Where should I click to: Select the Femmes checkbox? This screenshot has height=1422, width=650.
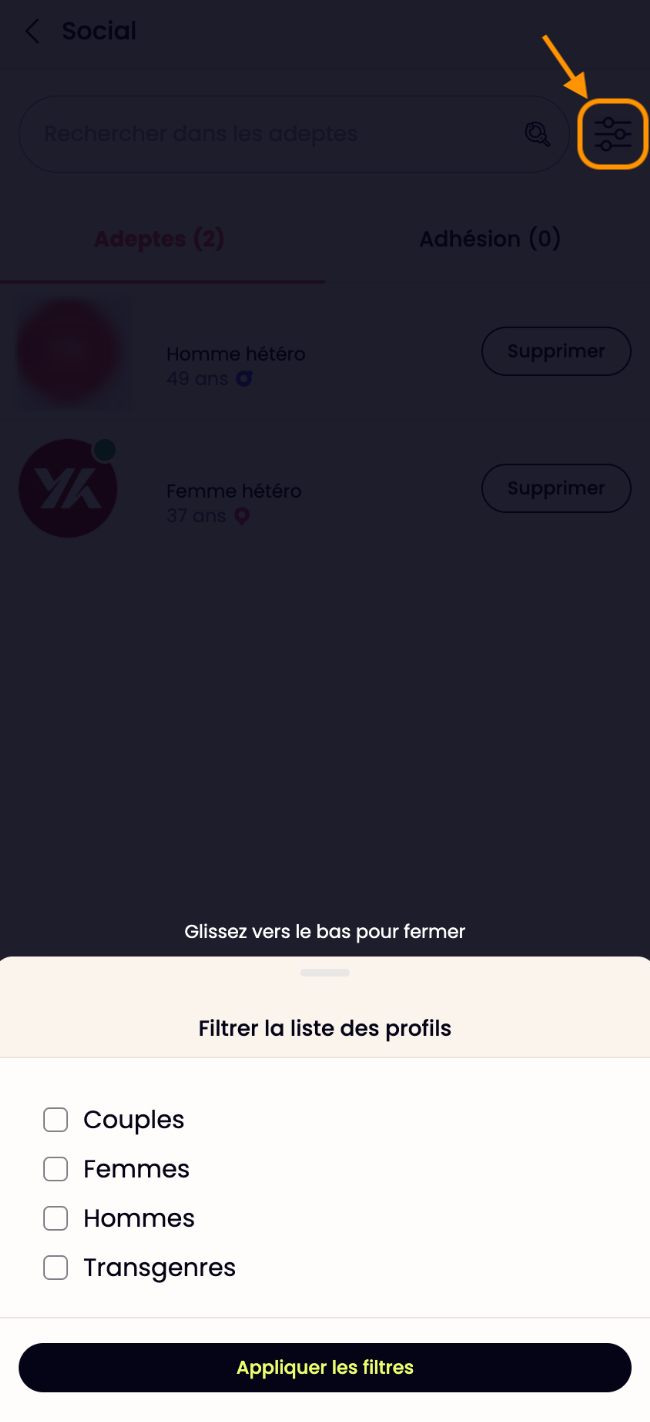coord(56,1169)
